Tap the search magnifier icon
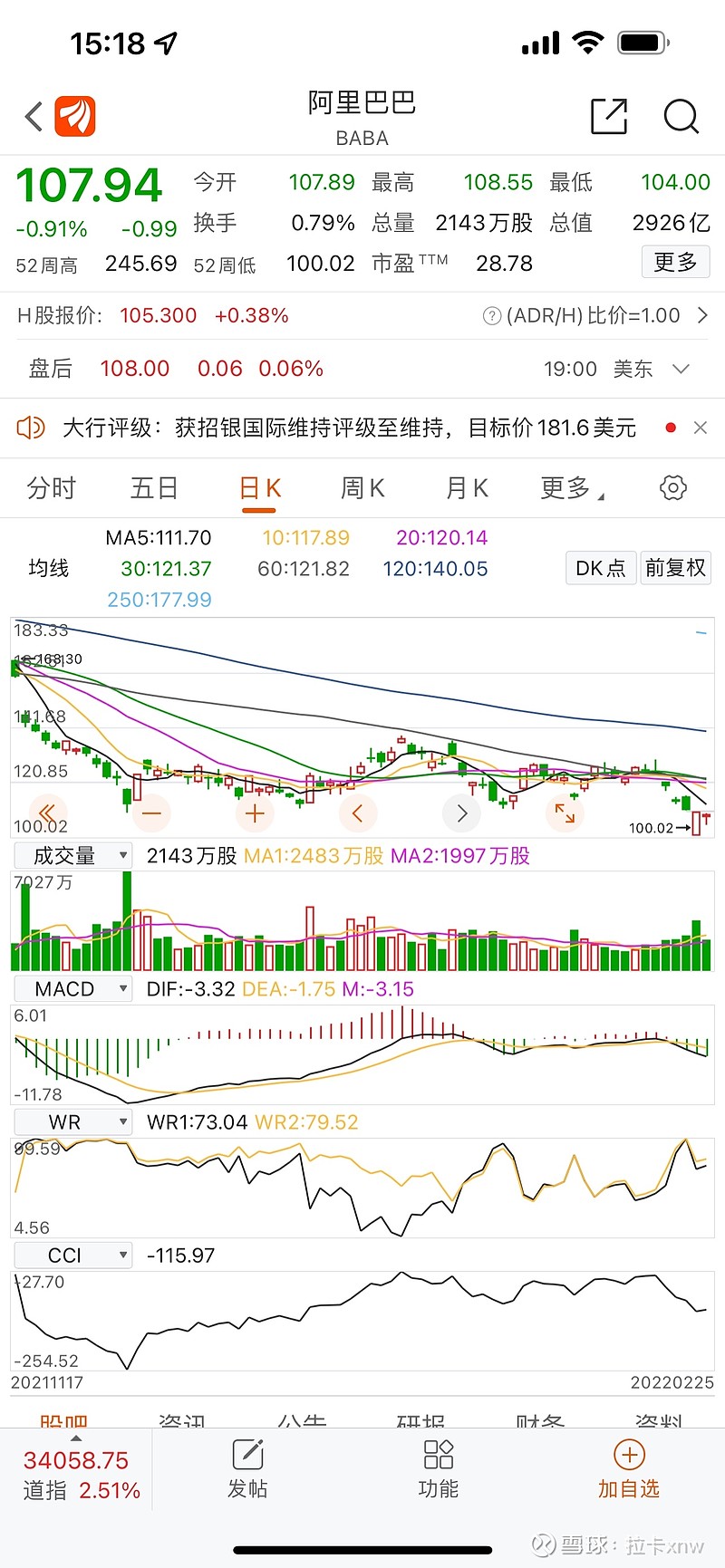 (x=680, y=118)
